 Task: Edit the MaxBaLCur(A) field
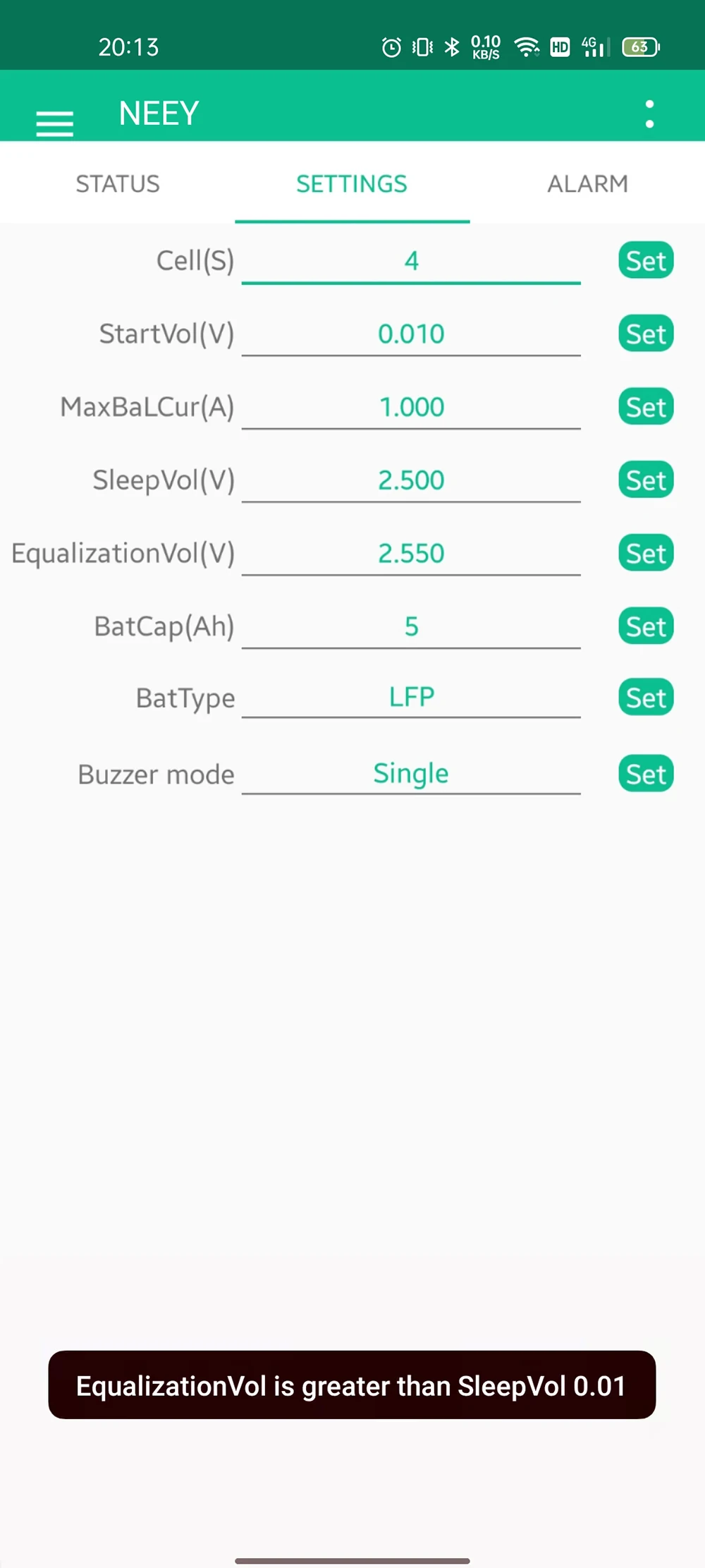pyautogui.click(x=411, y=408)
